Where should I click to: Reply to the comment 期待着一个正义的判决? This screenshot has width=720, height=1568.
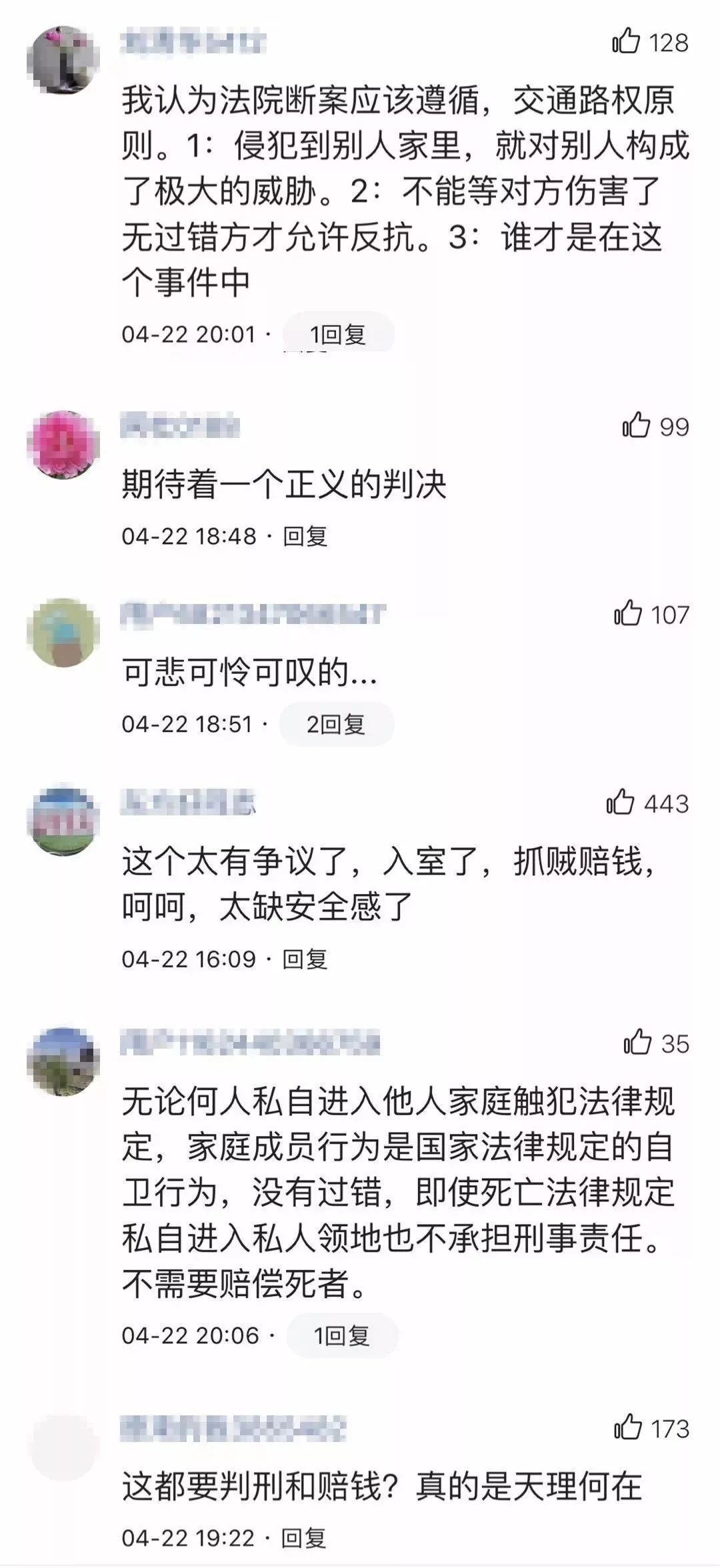click(305, 536)
